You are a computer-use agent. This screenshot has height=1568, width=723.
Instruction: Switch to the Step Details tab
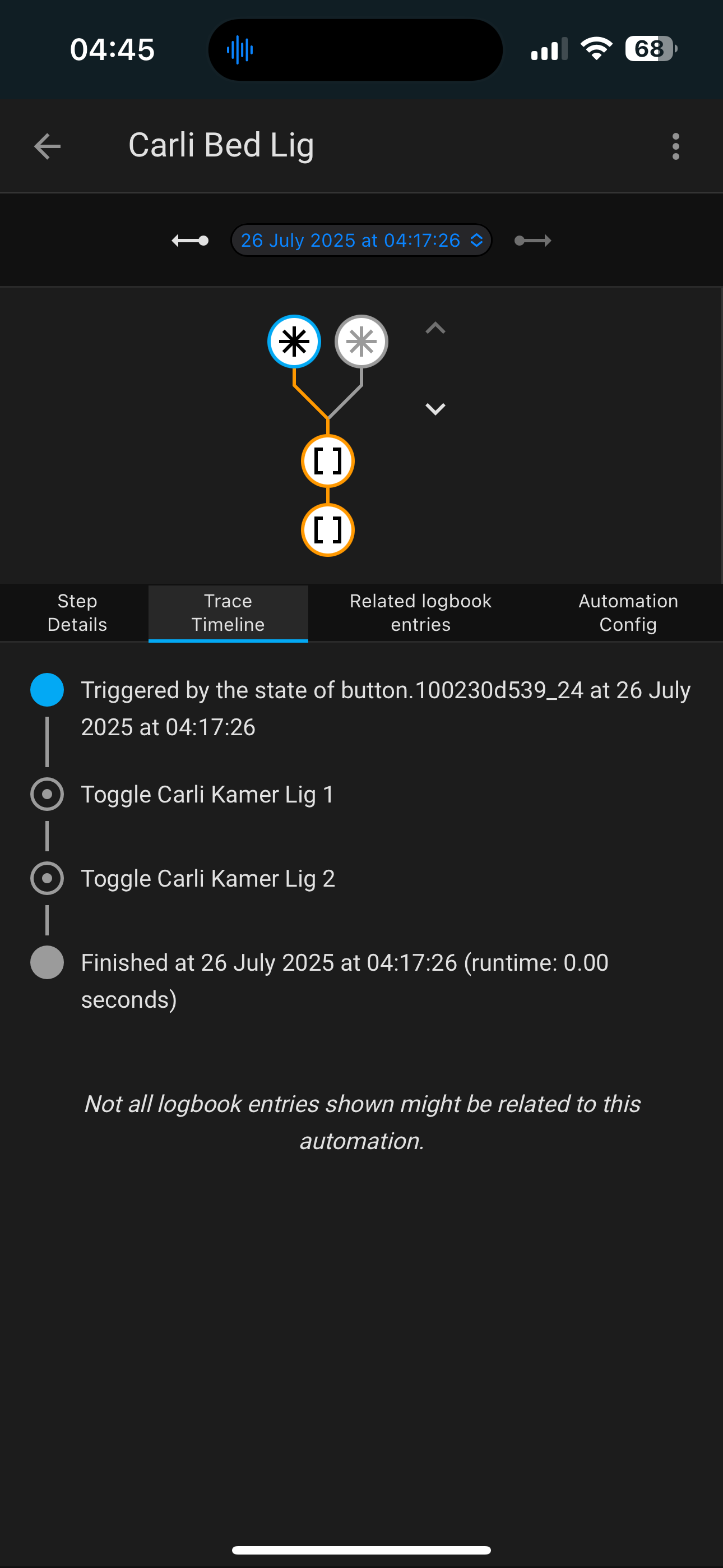[77, 612]
